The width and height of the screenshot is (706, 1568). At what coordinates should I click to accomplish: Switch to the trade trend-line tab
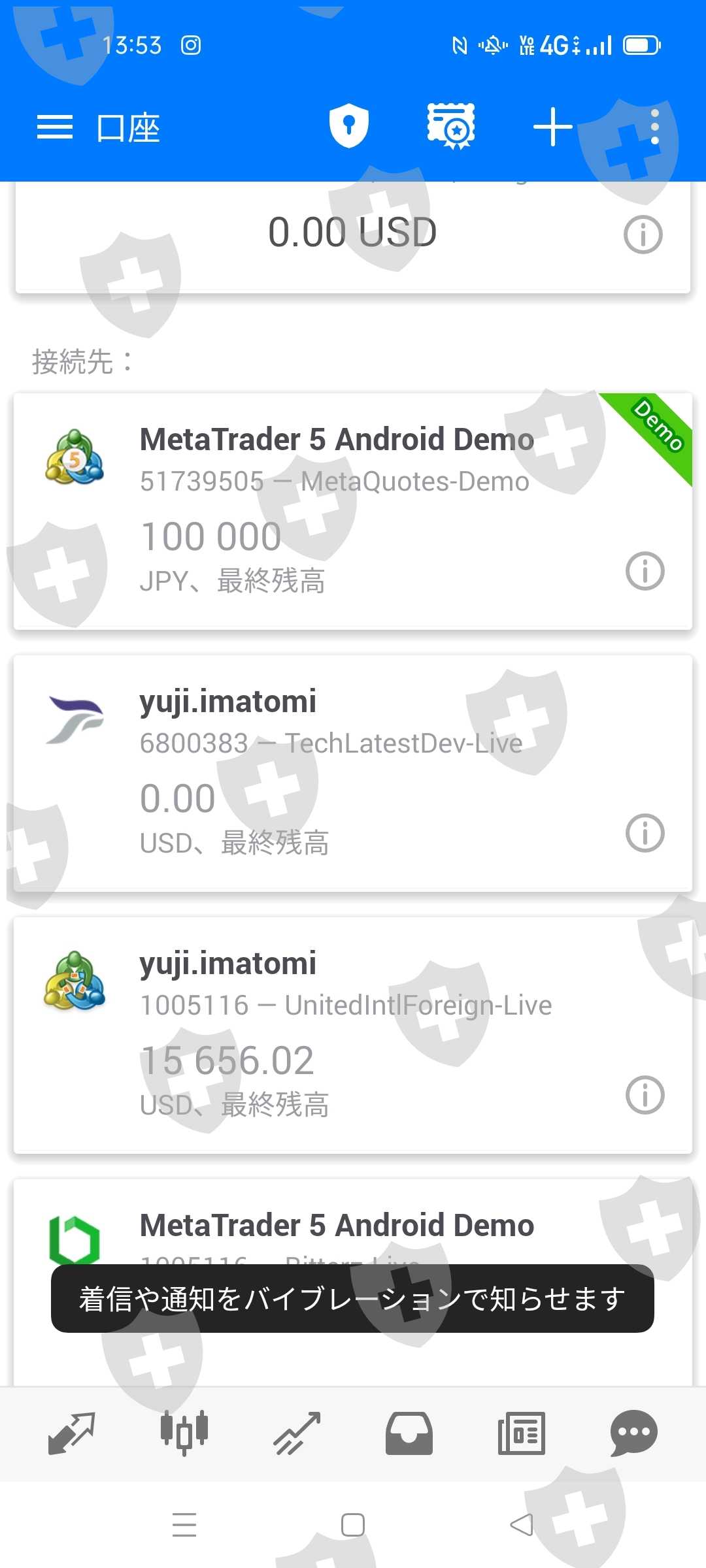pos(297,1433)
